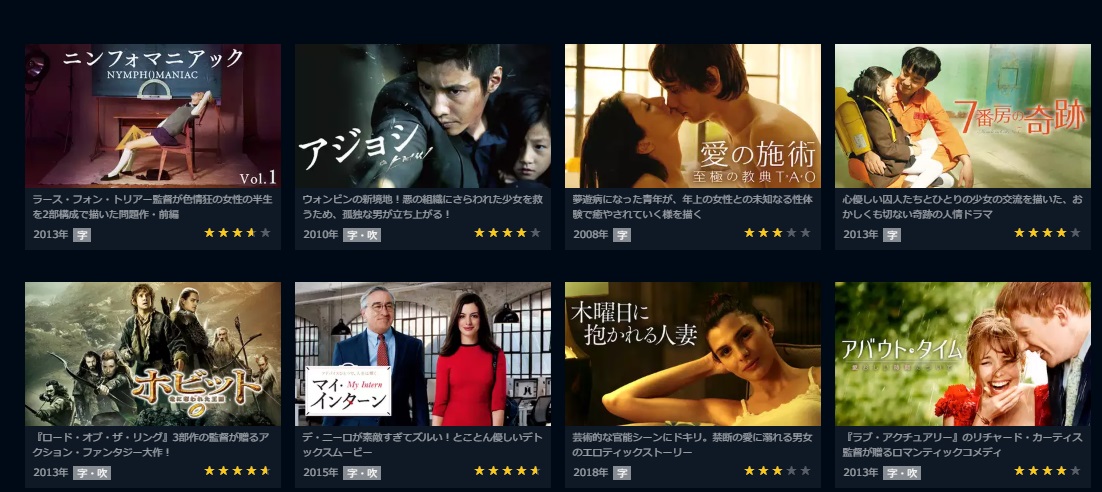Open 木曜日に抱かれる人妻 movie card

(x=692, y=354)
